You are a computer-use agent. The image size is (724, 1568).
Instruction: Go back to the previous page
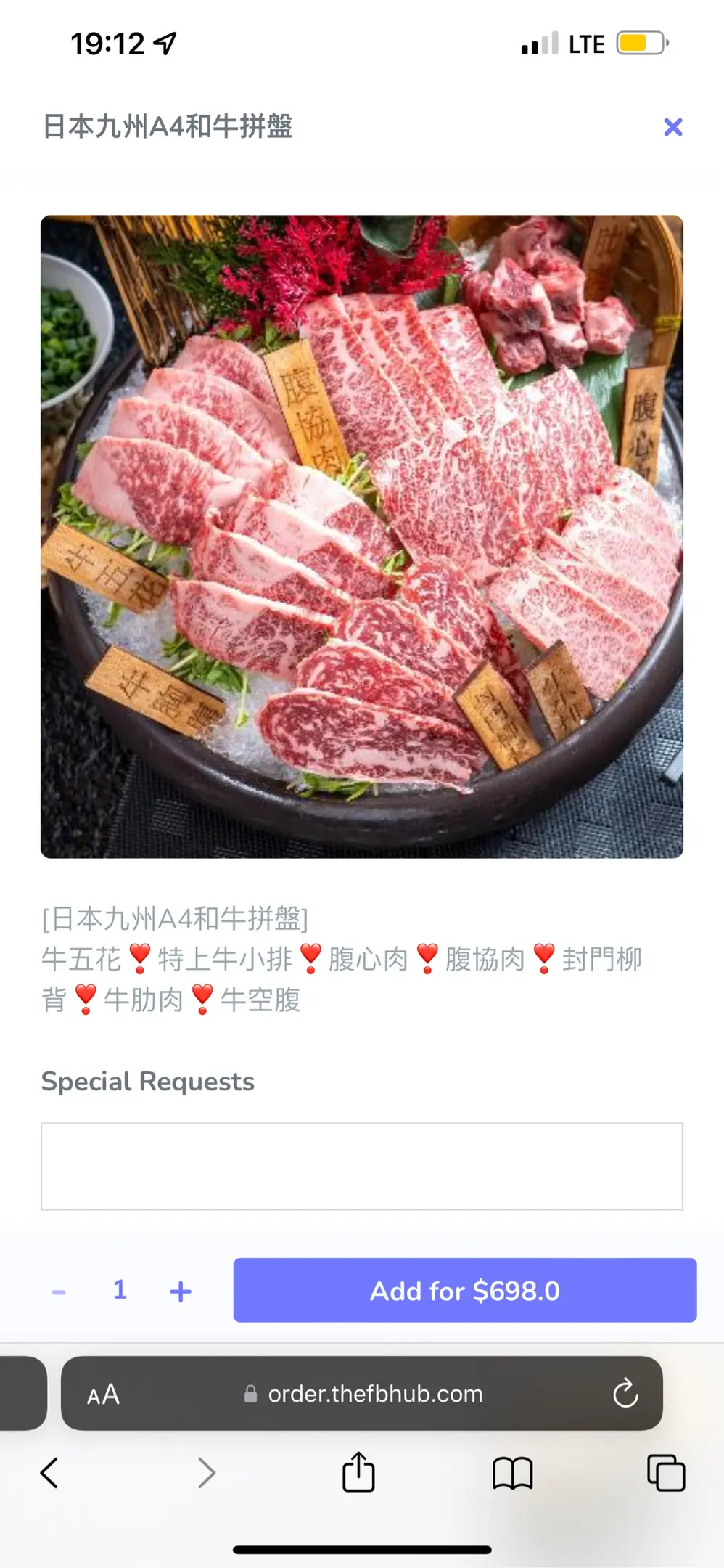(x=49, y=1473)
